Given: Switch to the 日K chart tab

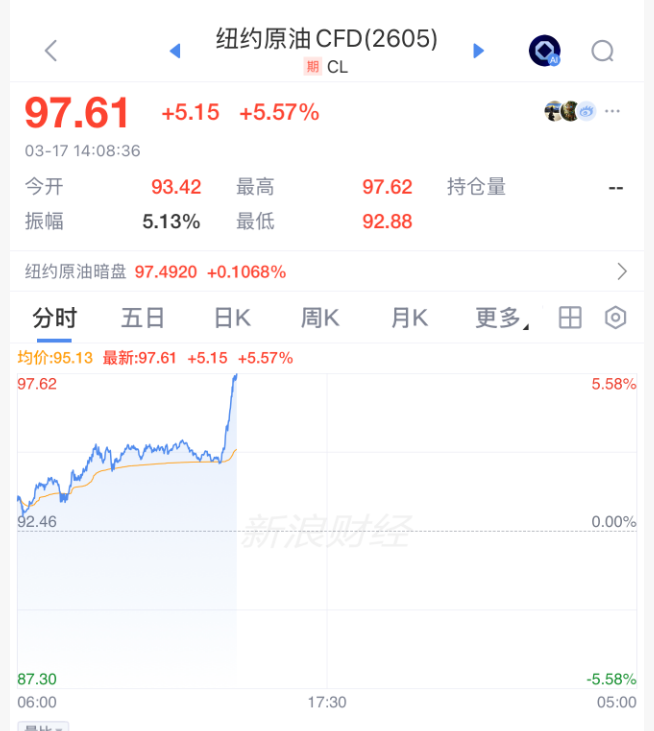Looking at the screenshot, I should (232, 318).
